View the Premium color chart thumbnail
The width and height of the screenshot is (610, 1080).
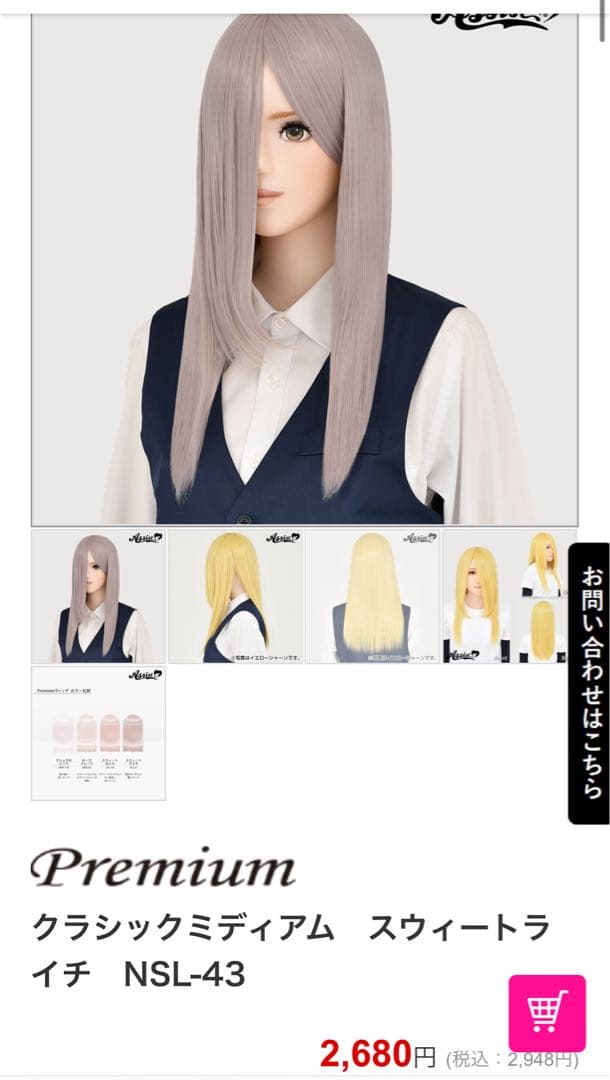99,733
